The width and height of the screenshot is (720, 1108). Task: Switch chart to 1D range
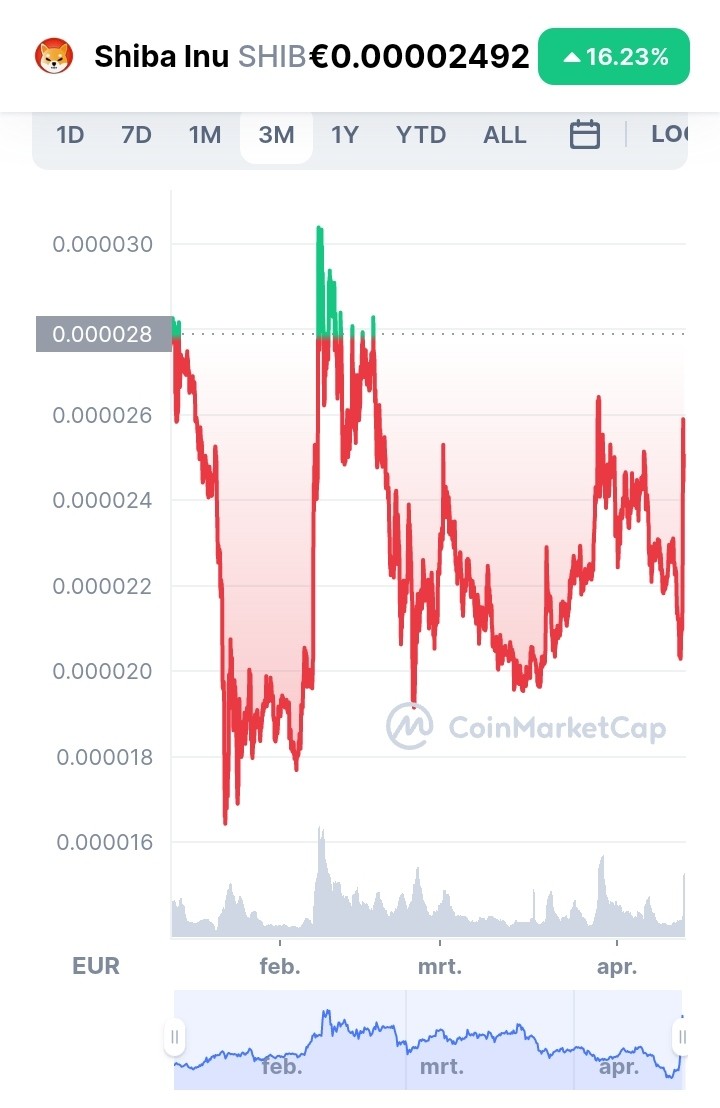pyautogui.click(x=70, y=134)
